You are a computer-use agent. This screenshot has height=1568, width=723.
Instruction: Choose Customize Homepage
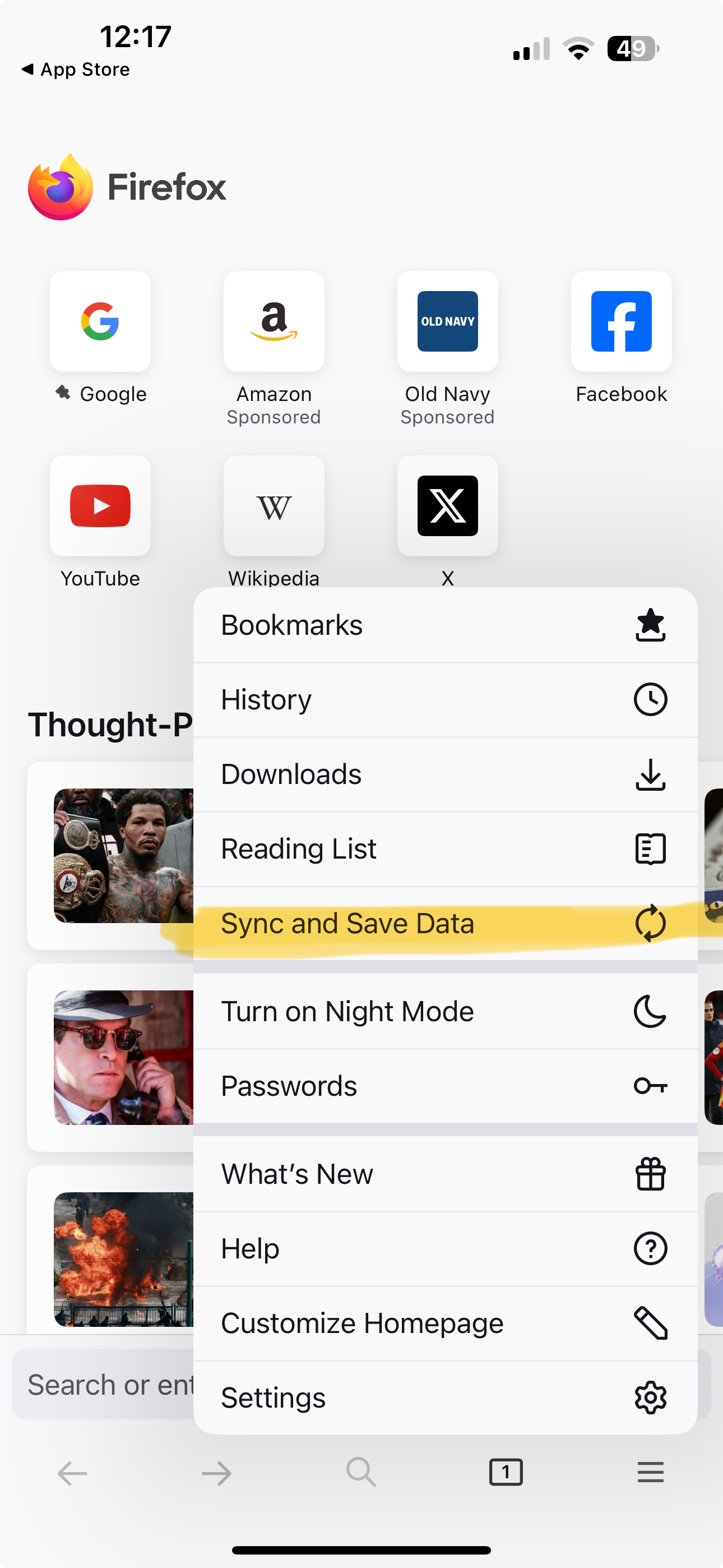(444, 1323)
